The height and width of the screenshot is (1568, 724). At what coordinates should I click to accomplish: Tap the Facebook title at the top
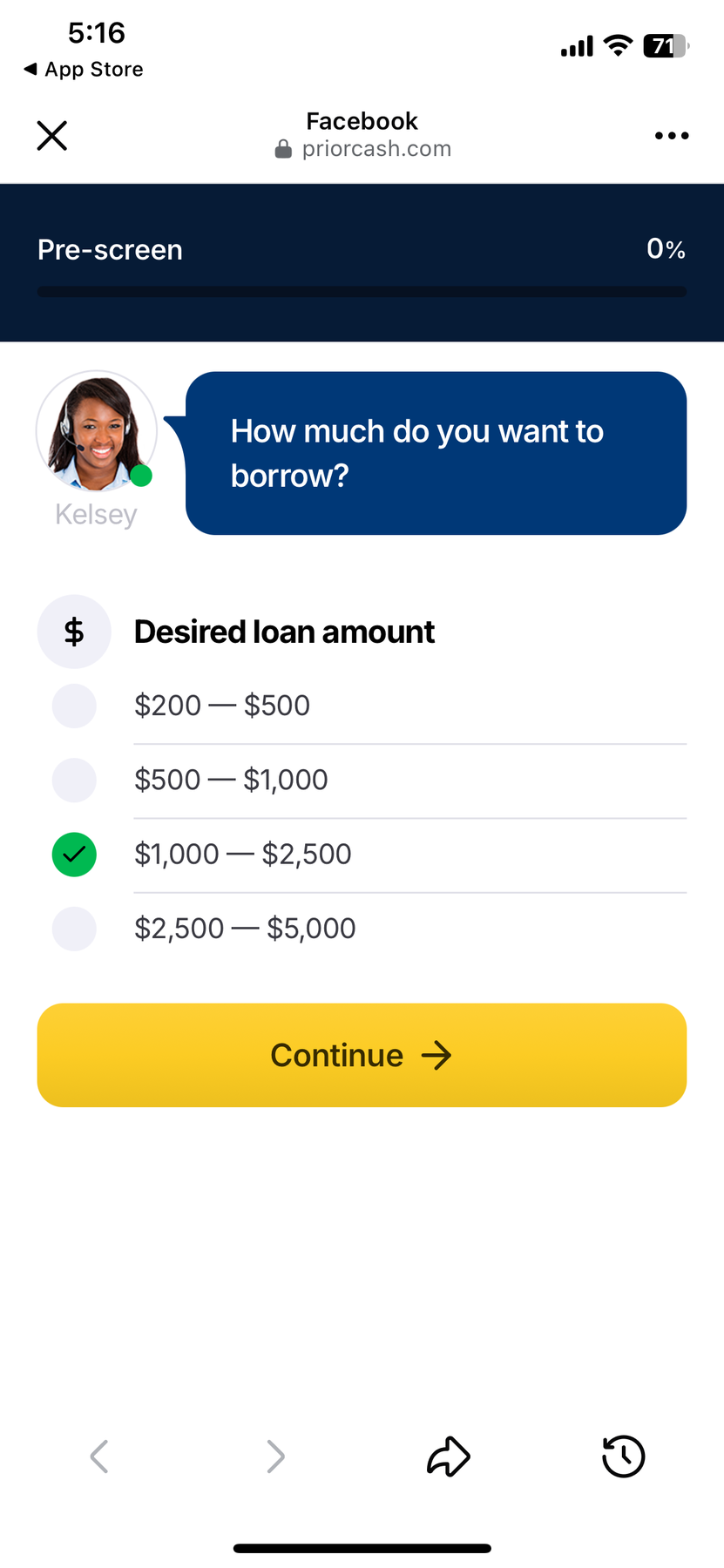click(362, 120)
